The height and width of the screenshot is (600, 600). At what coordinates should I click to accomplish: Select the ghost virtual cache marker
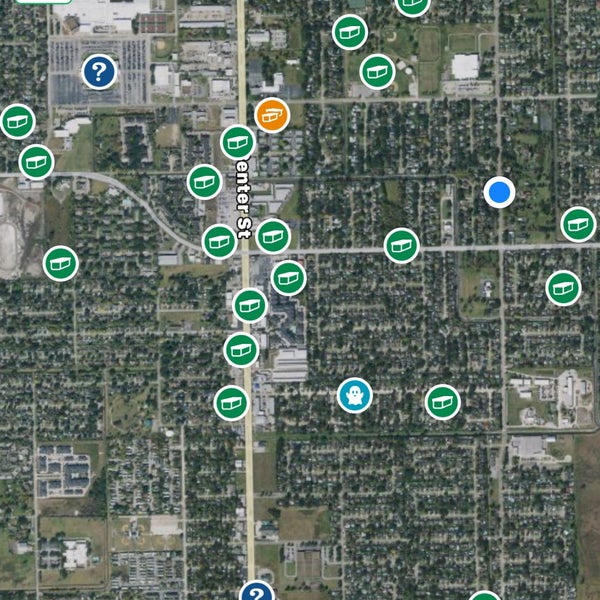click(x=354, y=396)
